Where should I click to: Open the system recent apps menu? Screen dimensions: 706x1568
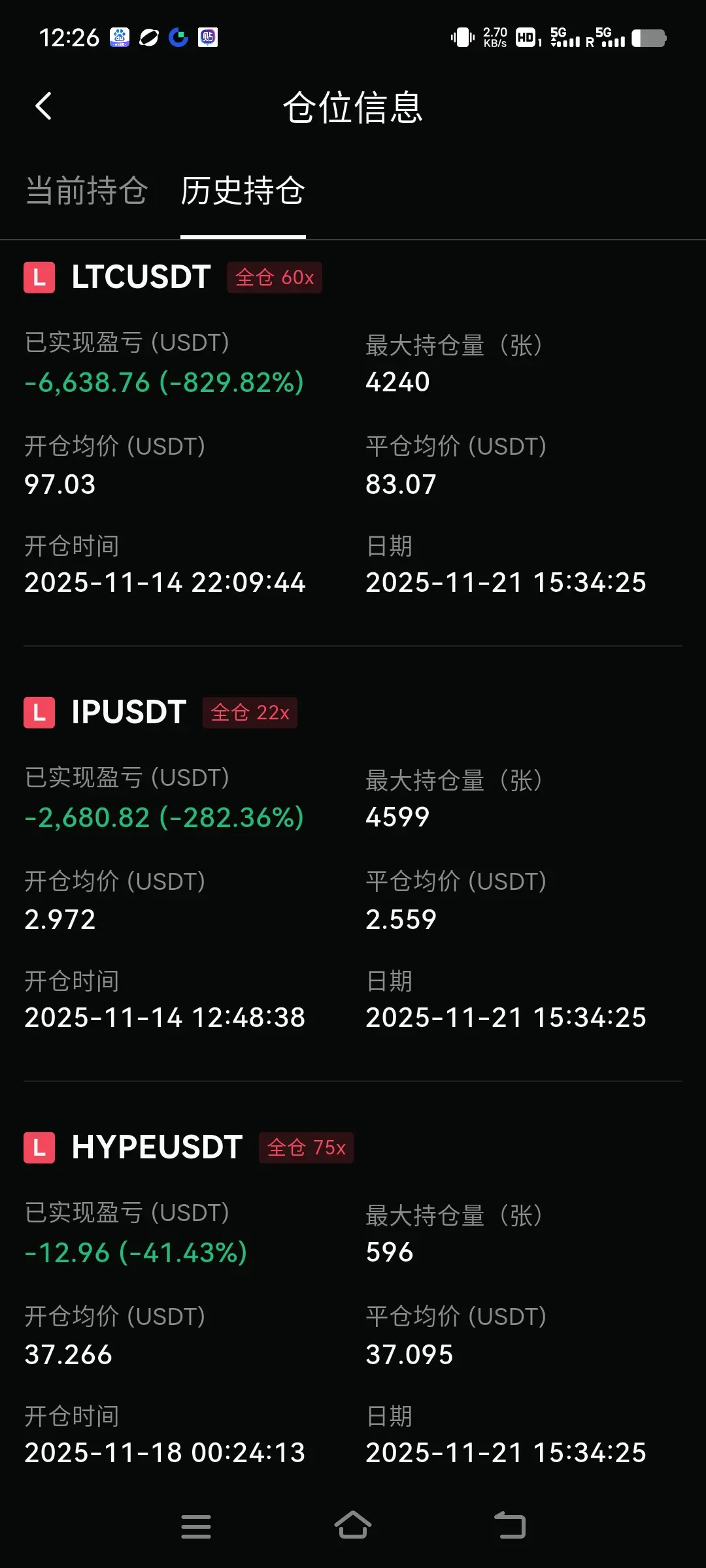coord(195,1526)
